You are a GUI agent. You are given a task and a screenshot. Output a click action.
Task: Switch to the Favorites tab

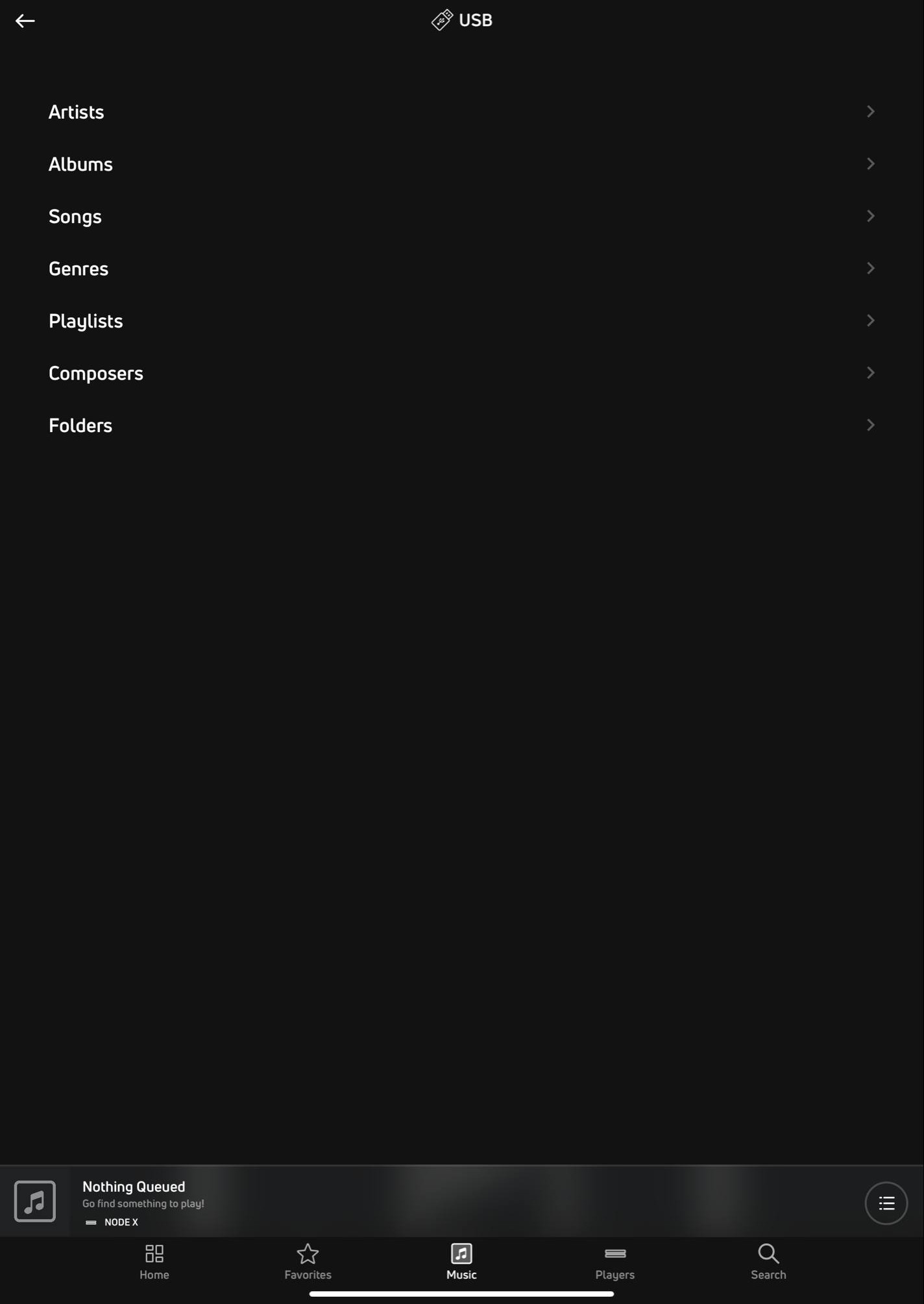point(308,1261)
